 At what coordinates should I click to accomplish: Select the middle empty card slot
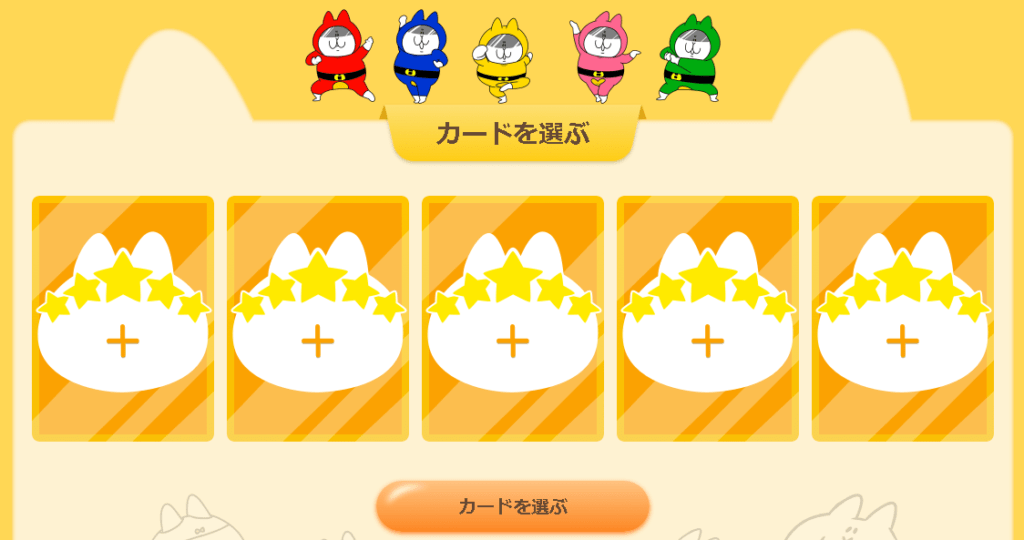(x=512, y=320)
